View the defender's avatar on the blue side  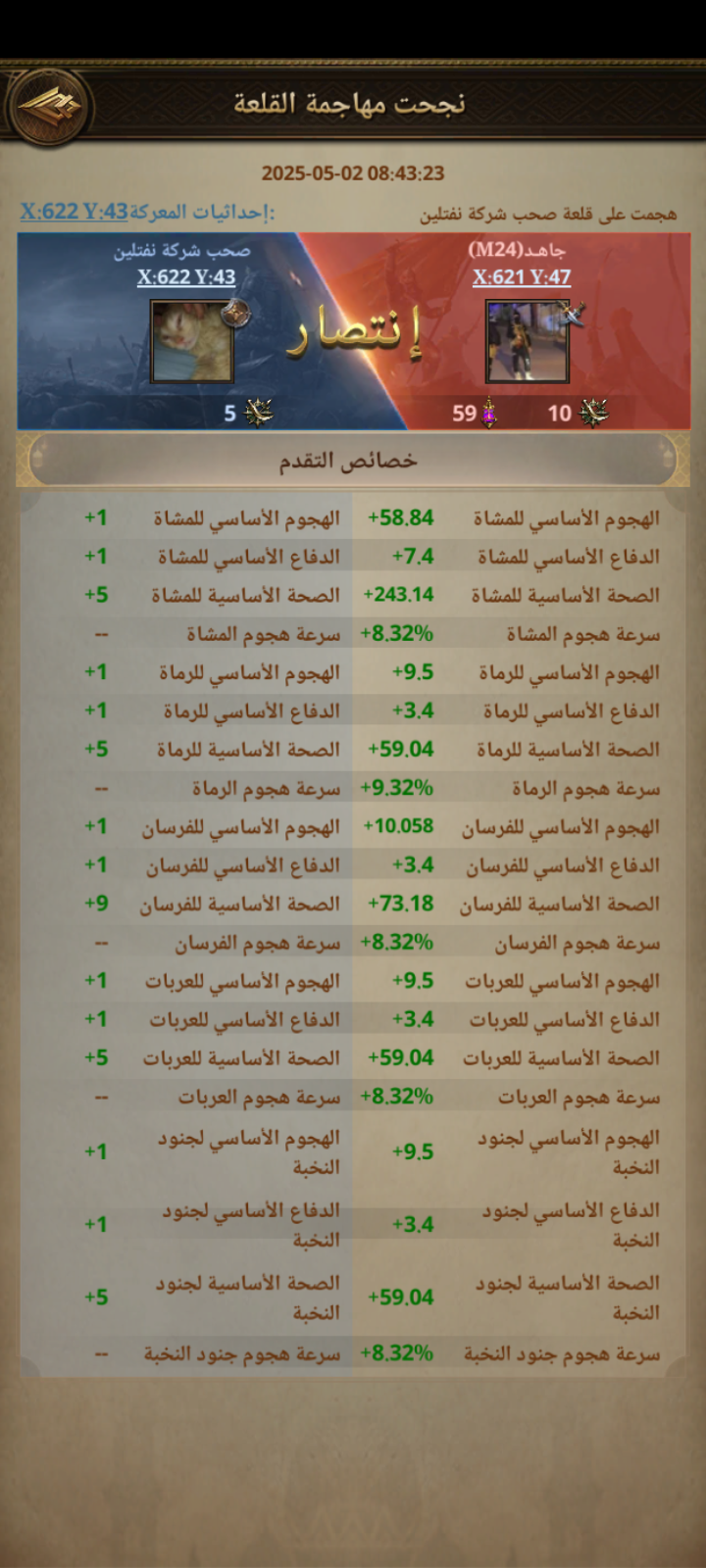coord(193,341)
